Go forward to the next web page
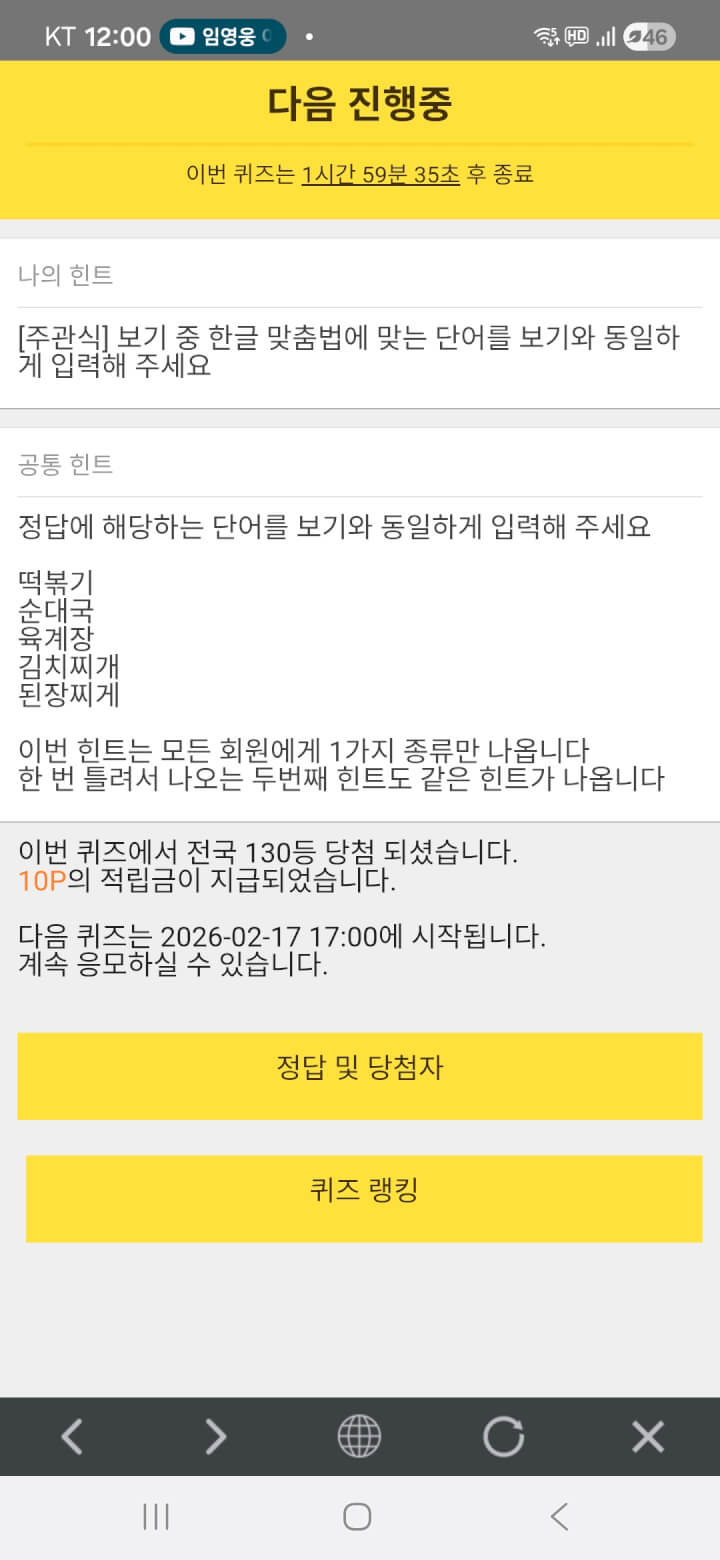720x1560 pixels. (x=215, y=1437)
